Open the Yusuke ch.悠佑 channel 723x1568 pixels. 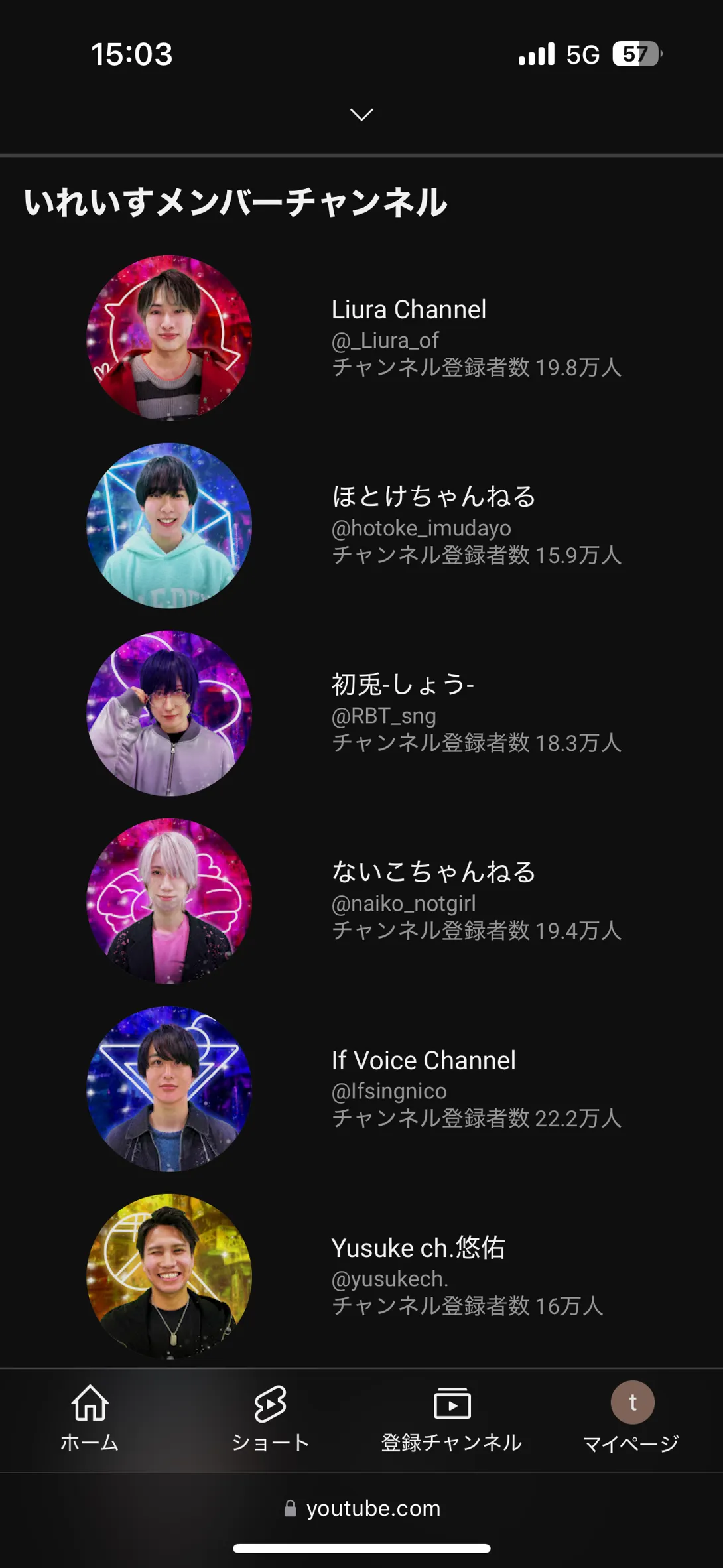(x=418, y=1248)
